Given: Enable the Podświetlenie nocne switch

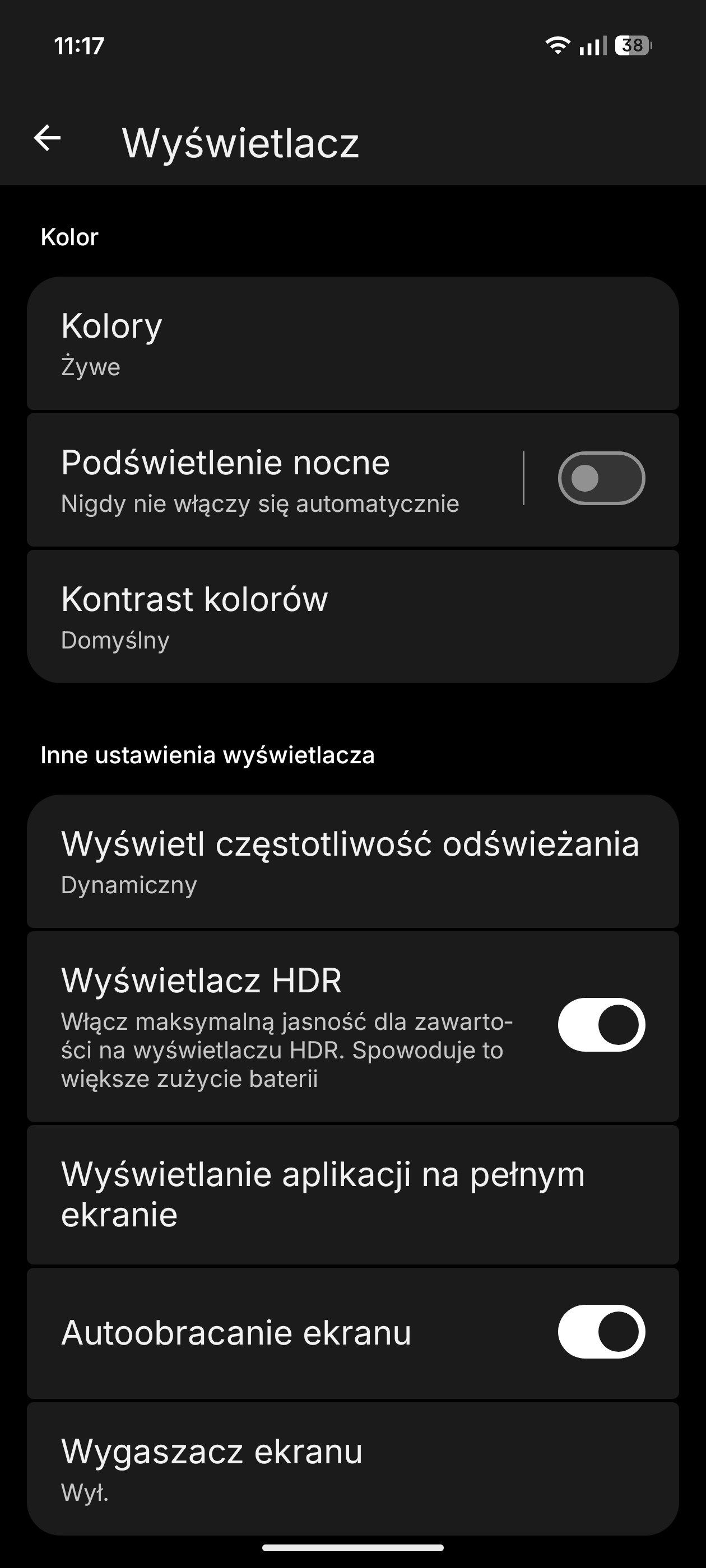Looking at the screenshot, I should coord(601,478).
